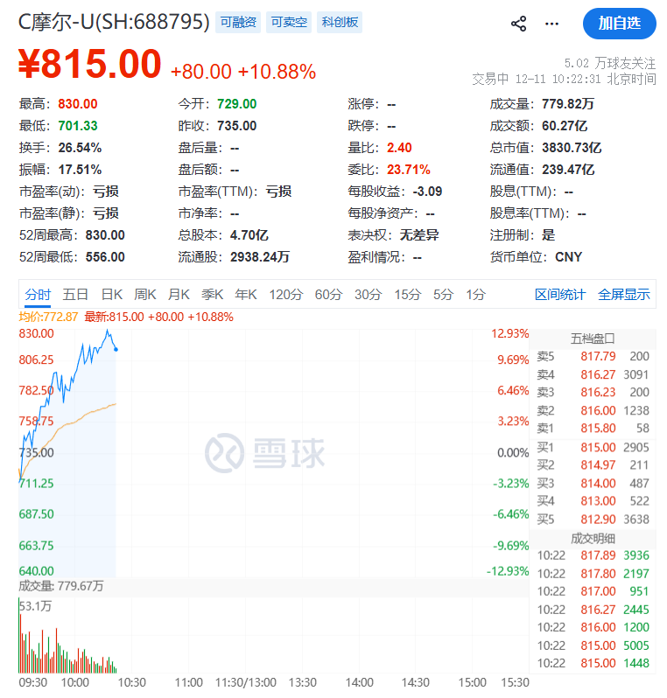Image resolution: width=667 pixels, height=698 pixels.
Task: Switch to the 五日 chart tab
Action: [x=75, y=294]
